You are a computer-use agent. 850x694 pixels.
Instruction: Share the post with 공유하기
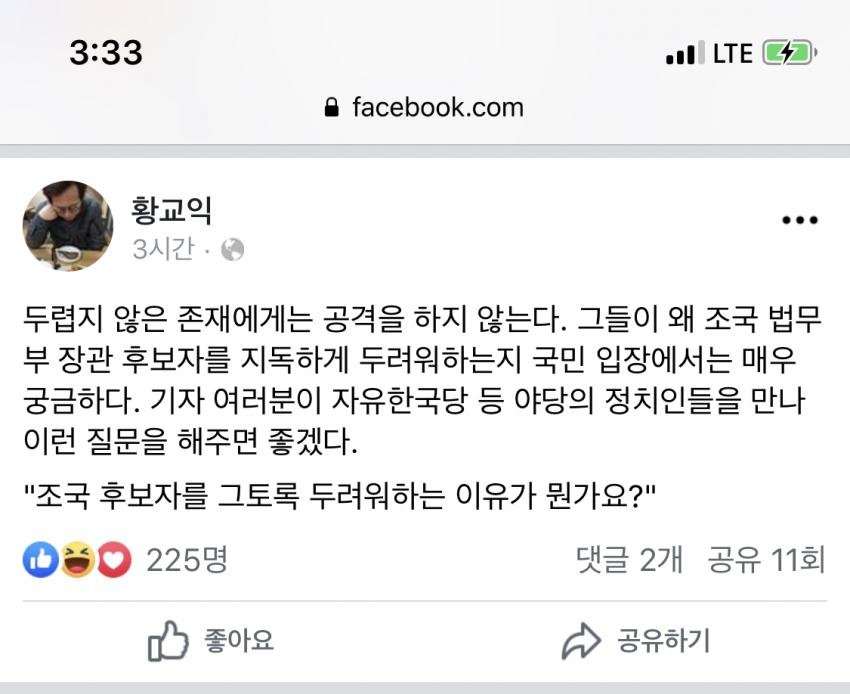tap(636, 640)
